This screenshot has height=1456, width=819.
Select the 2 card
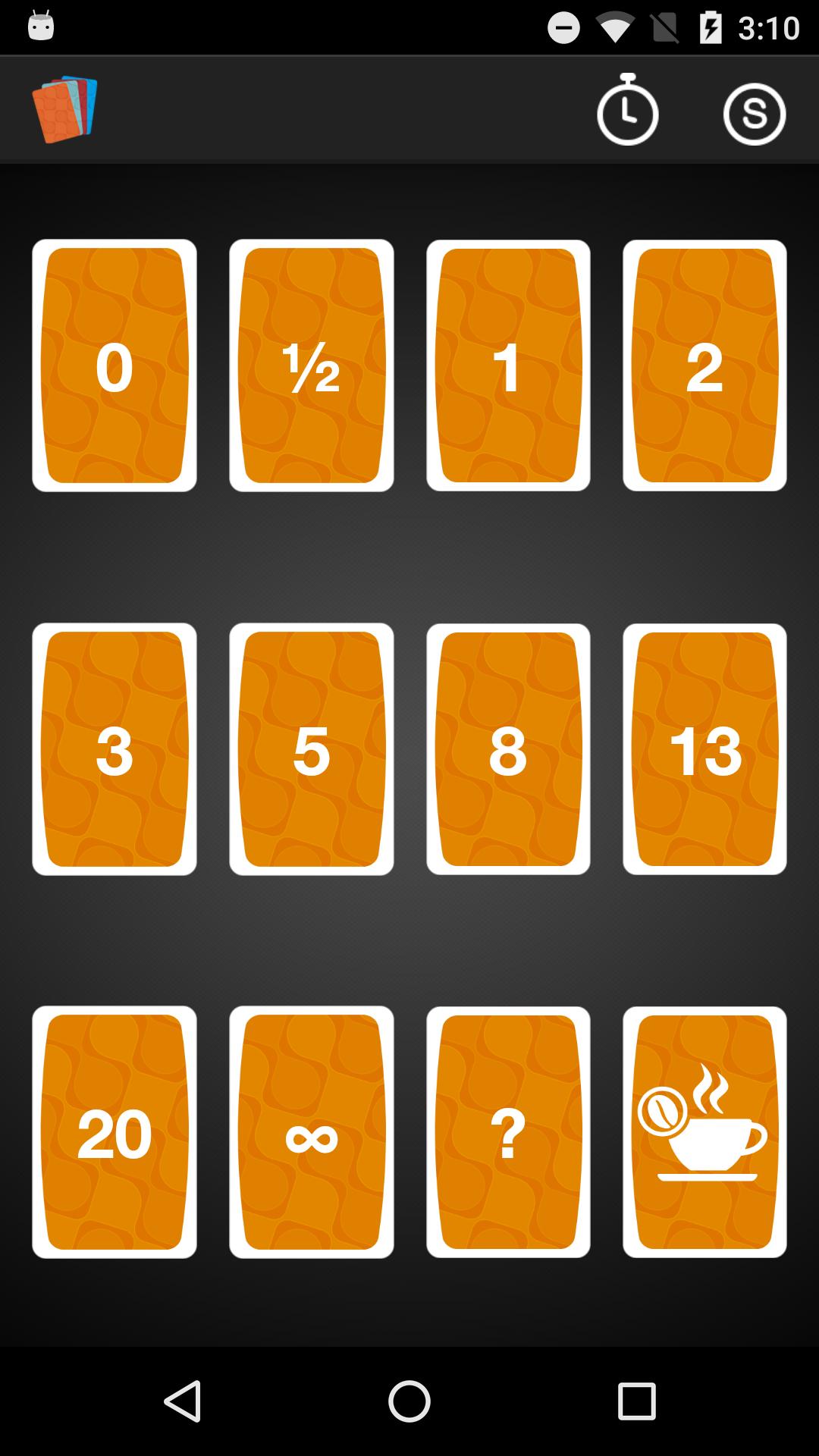pyautogui.click(x=704, y=366)
